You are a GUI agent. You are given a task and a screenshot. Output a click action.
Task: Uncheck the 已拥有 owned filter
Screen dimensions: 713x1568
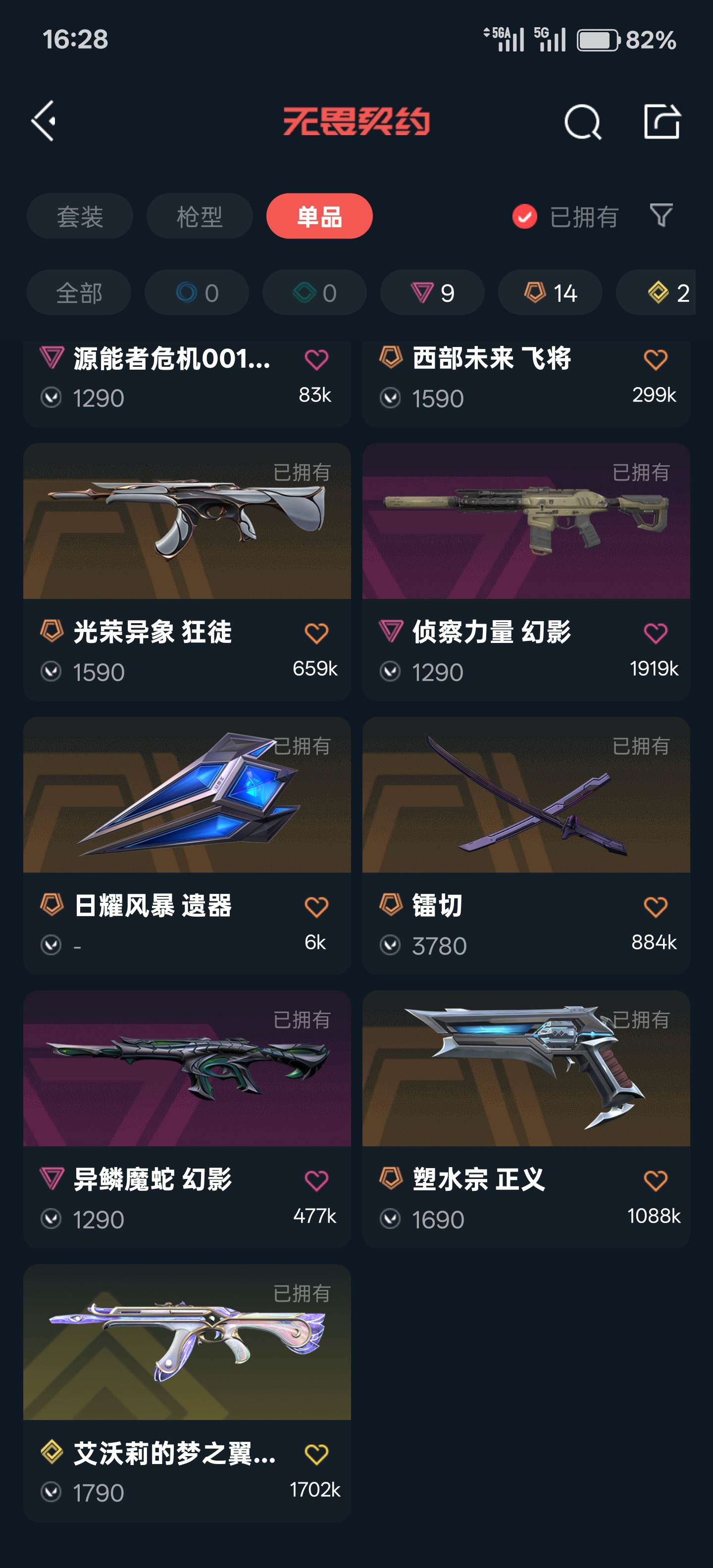coord(525,216)
